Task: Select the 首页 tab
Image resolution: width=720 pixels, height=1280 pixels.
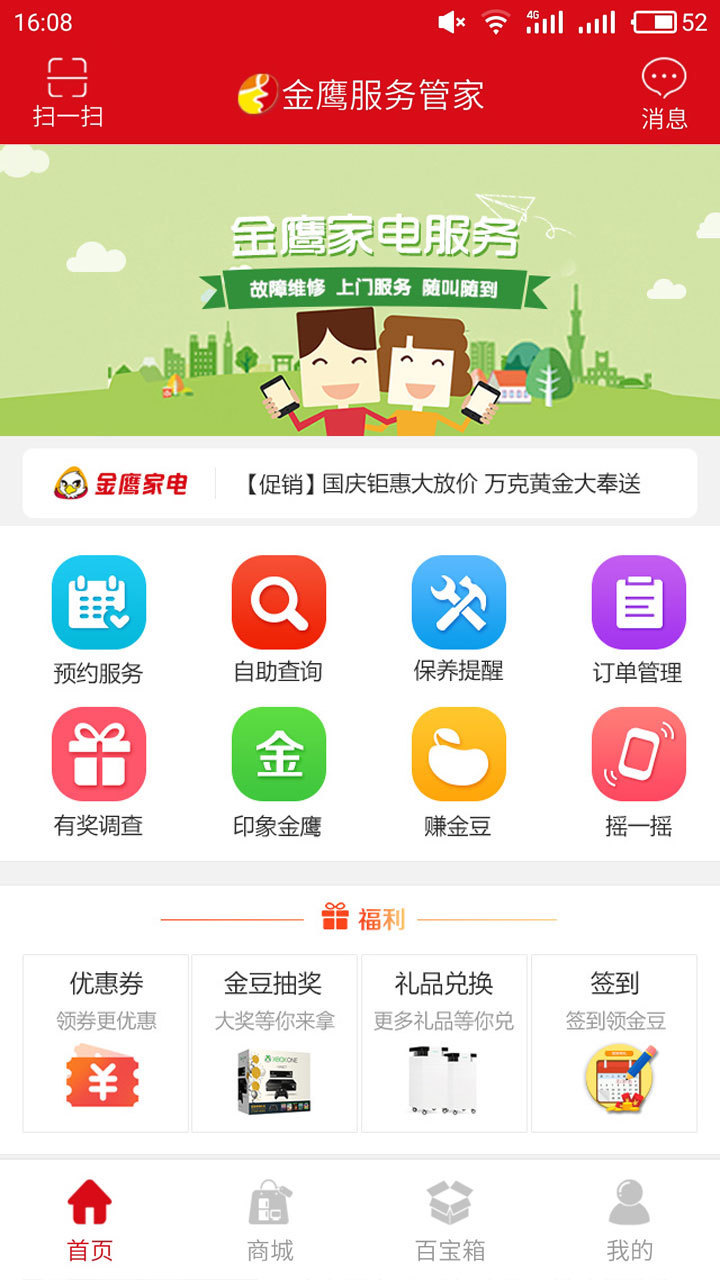Action: pos(90,1220)
